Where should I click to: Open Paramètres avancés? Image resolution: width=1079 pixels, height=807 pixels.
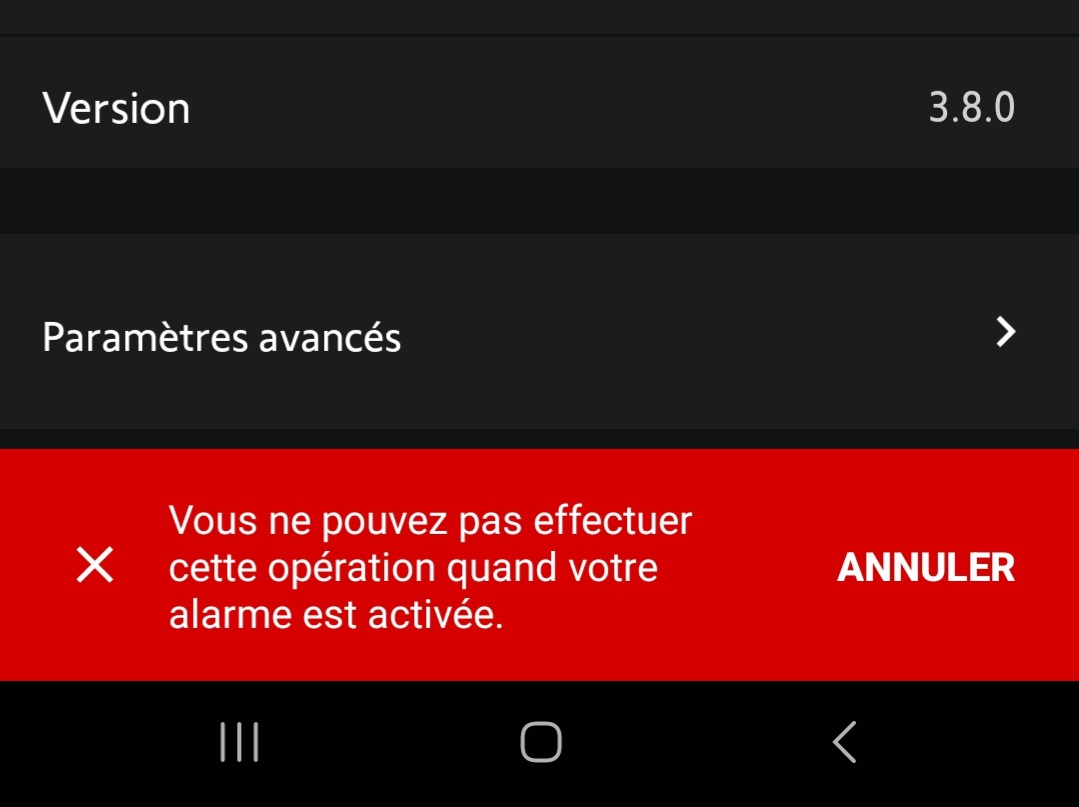pos(538,336)
